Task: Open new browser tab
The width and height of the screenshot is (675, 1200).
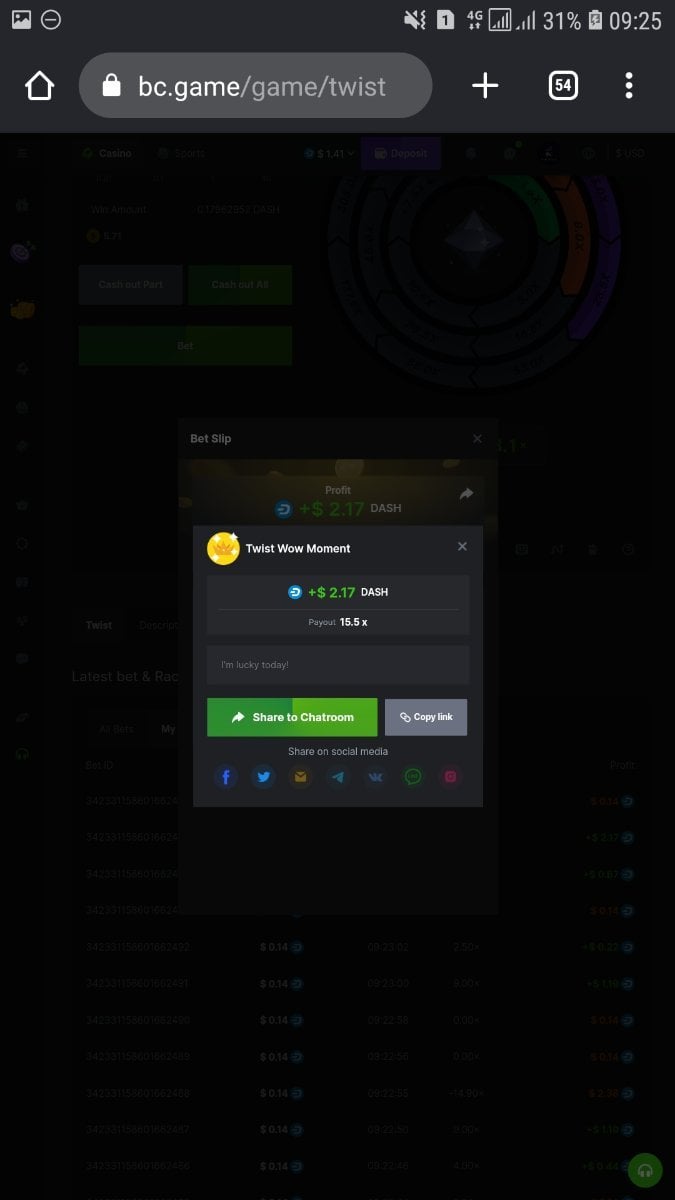Action: tap(485, 86)
